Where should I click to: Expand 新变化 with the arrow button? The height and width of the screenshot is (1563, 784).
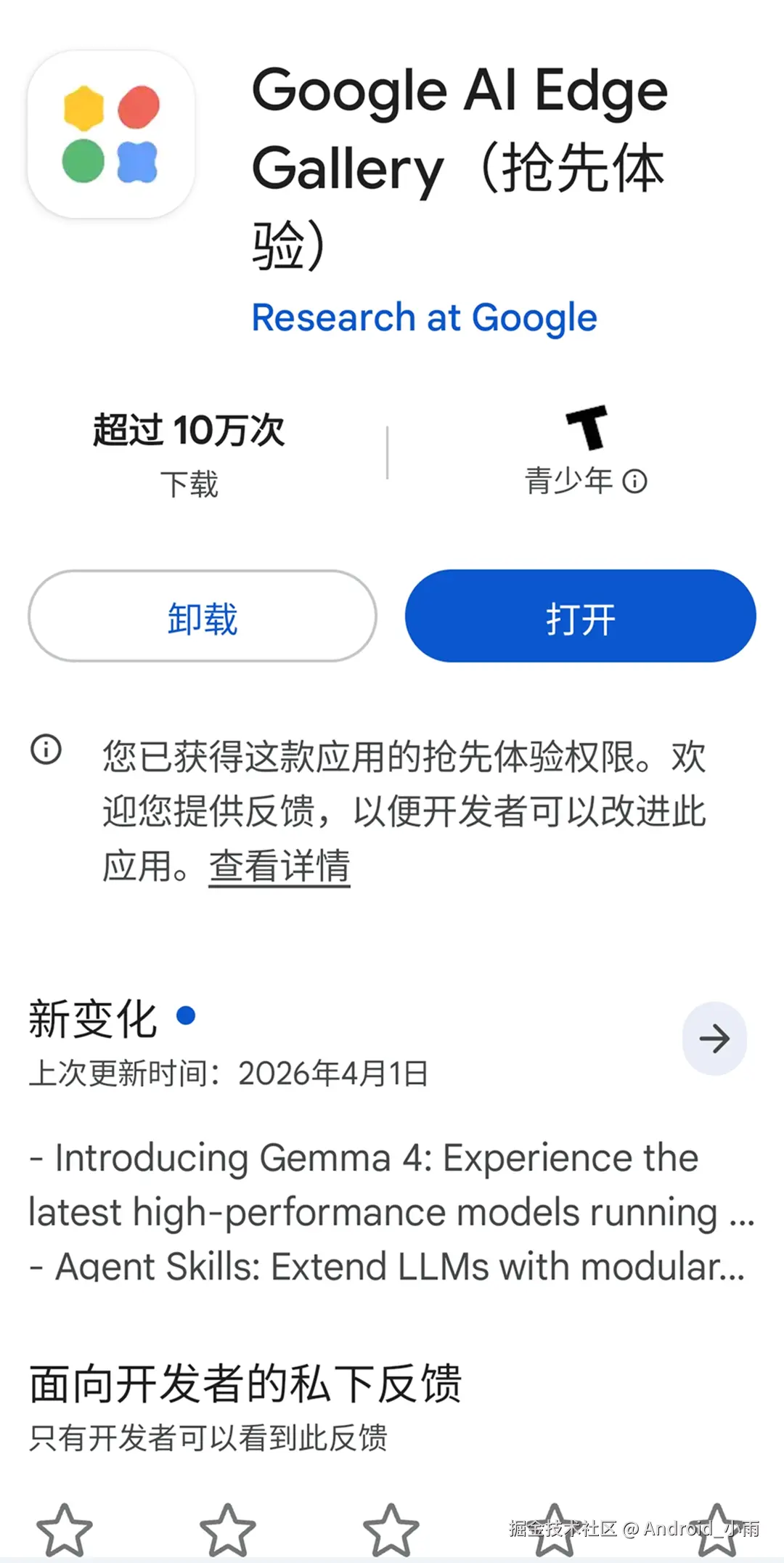[714, 1039]
